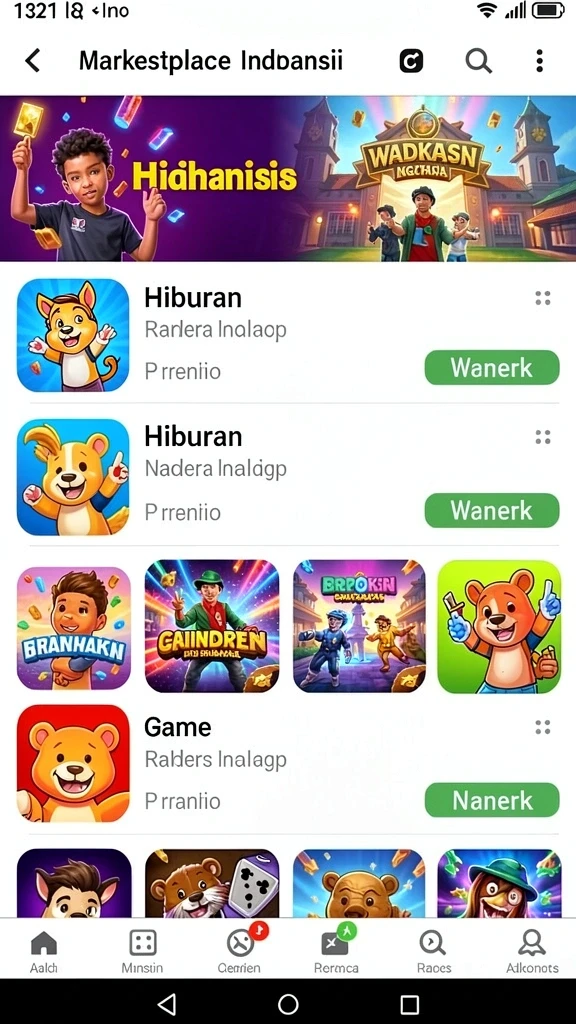Open options dots for the Game row
This screenshot has height=1024, width=576.
(543, 727)
